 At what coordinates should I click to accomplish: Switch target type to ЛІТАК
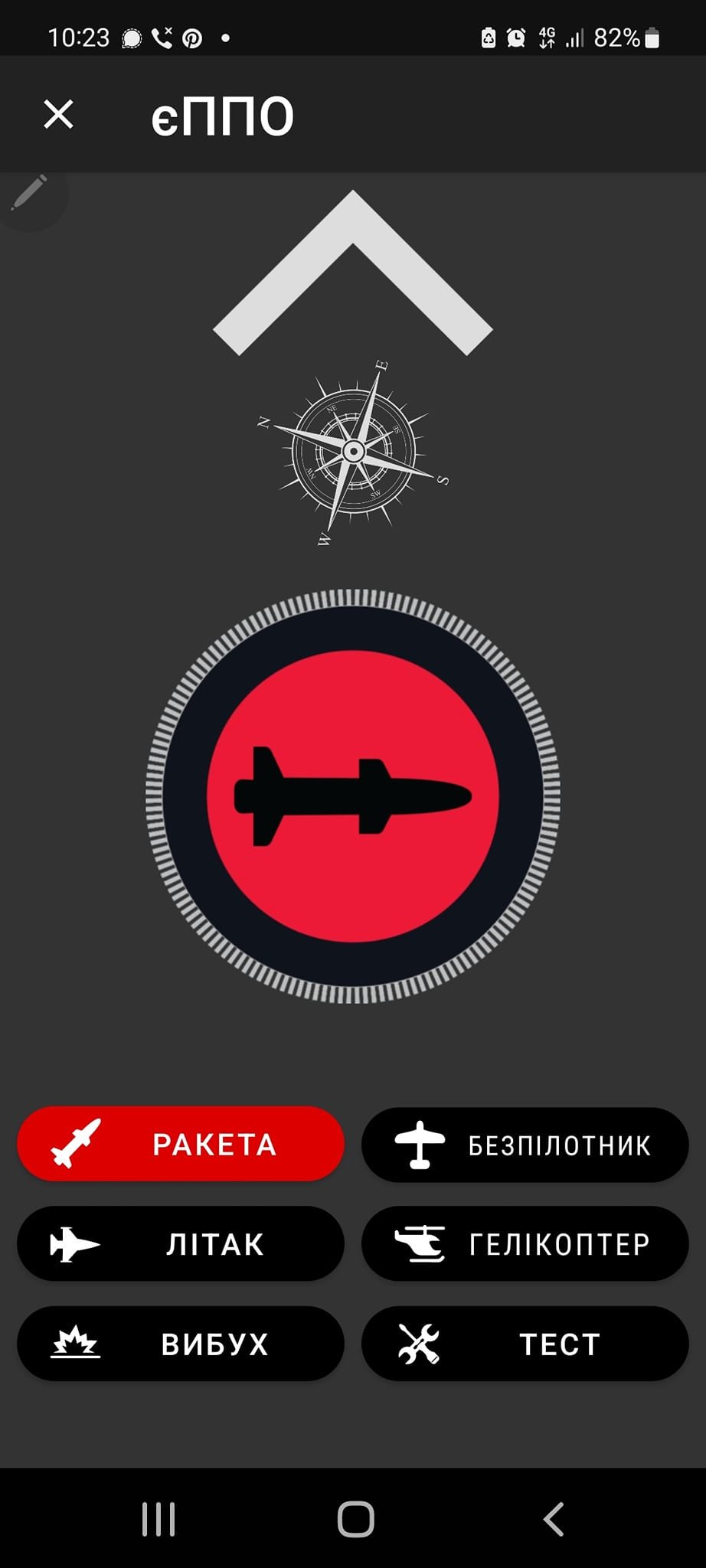click(x=181, y=1244)
